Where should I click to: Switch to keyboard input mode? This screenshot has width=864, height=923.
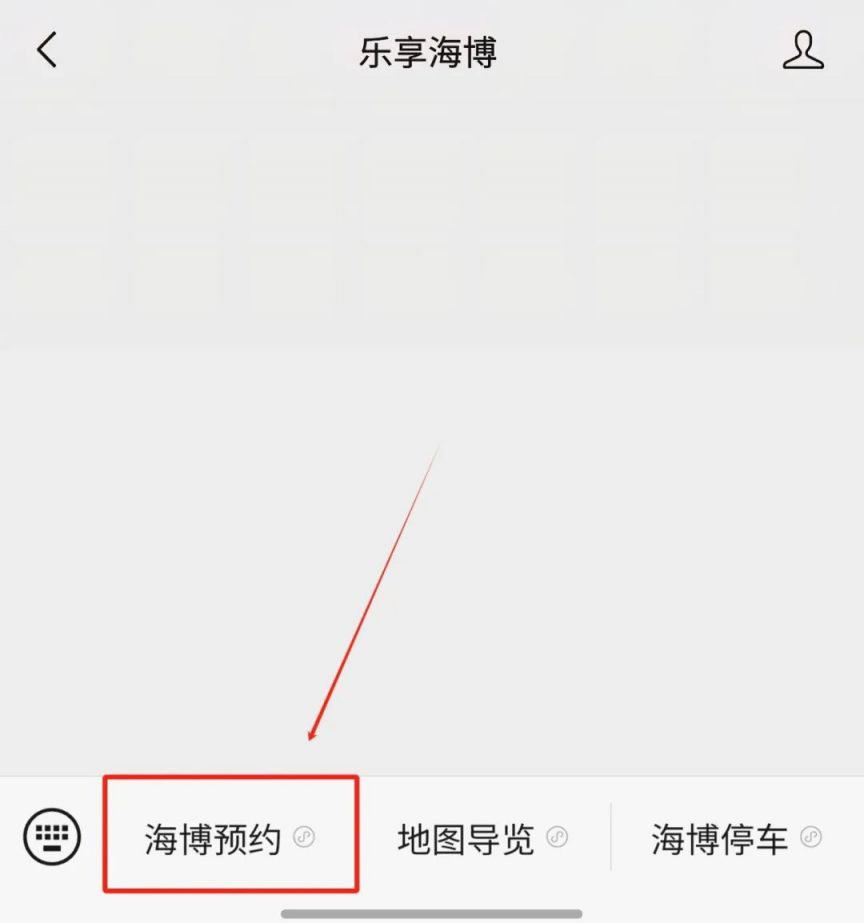click(x=52, y=837)
